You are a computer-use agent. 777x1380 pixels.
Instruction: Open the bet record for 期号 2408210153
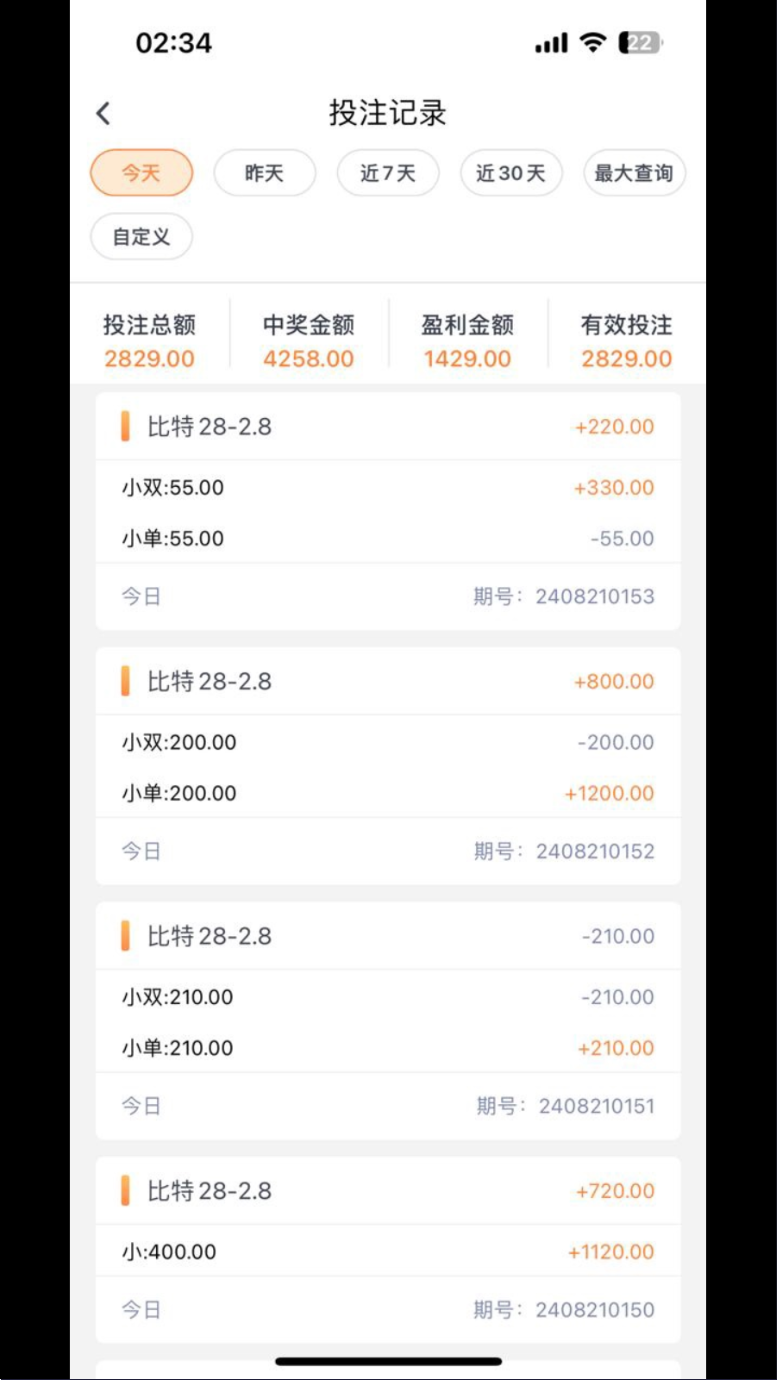coord(388,511)
